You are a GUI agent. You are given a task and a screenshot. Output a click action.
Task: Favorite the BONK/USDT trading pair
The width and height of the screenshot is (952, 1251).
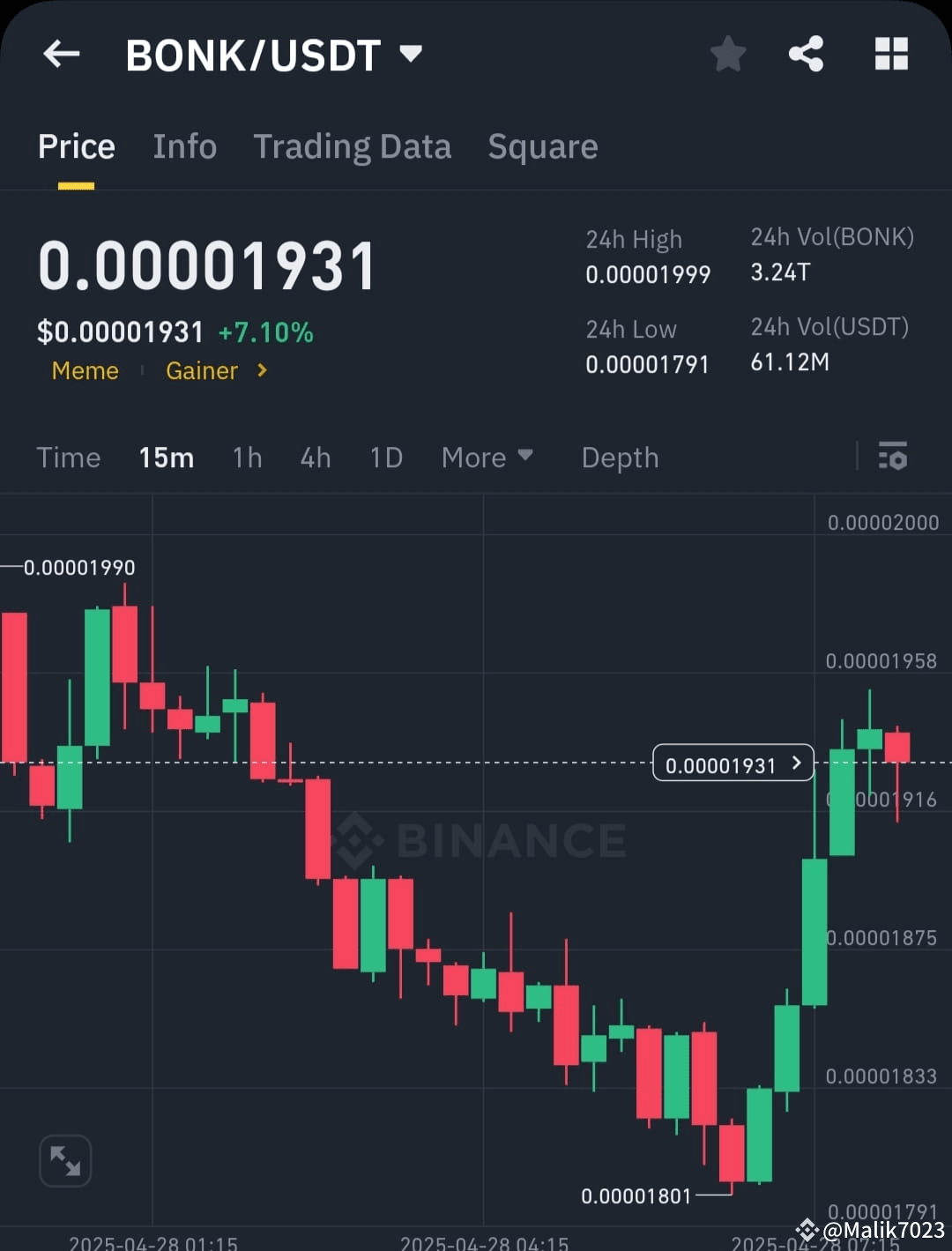[728, 54]
